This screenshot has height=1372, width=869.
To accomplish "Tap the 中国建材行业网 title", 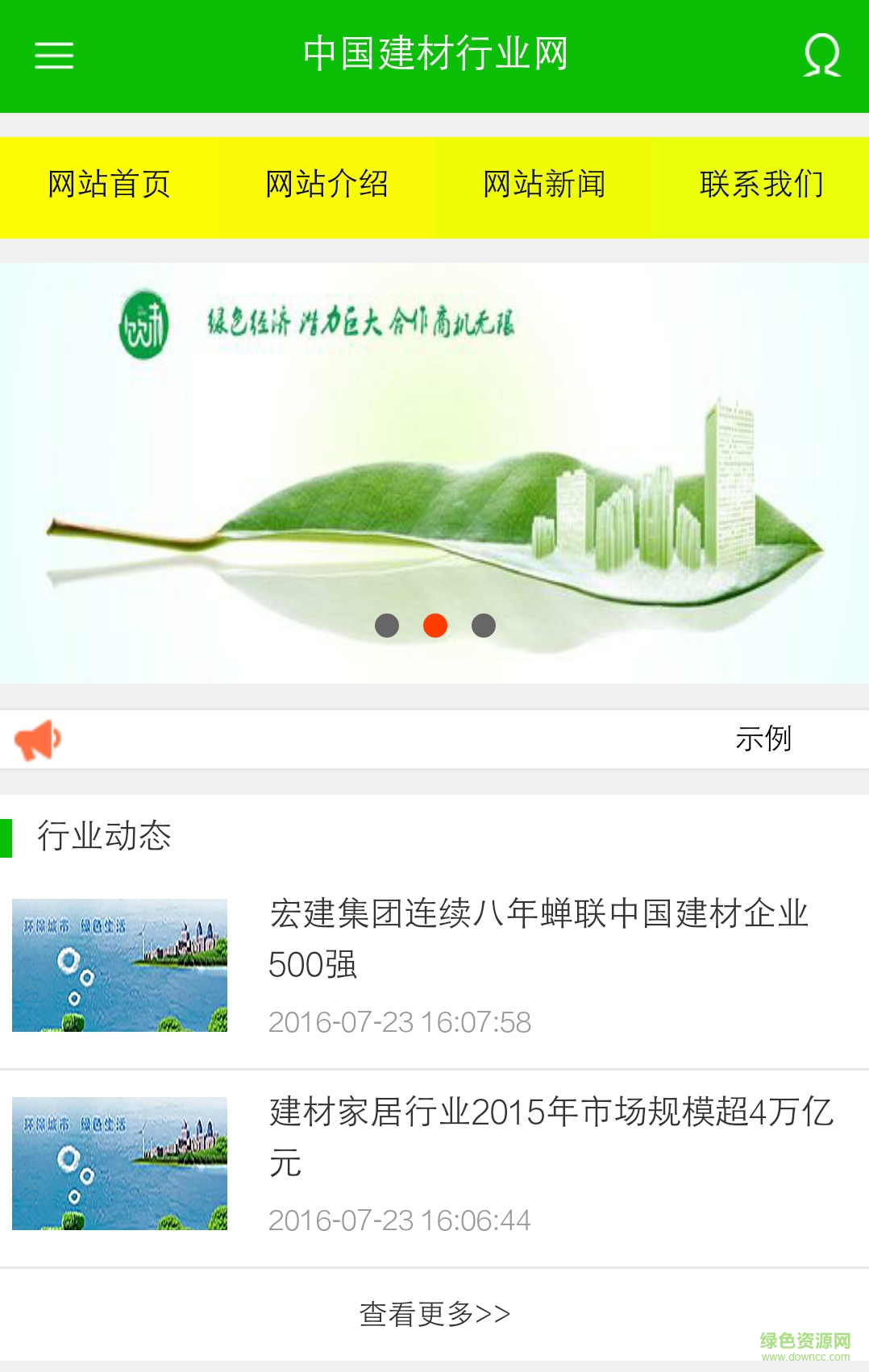I will (x=434, y=56).
